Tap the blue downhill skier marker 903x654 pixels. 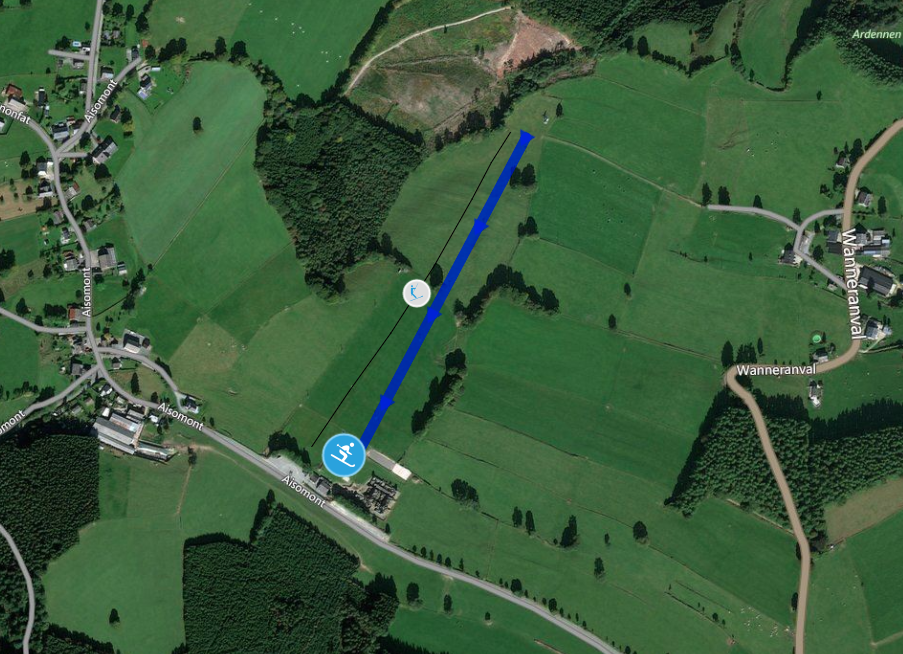pos(343,455)
